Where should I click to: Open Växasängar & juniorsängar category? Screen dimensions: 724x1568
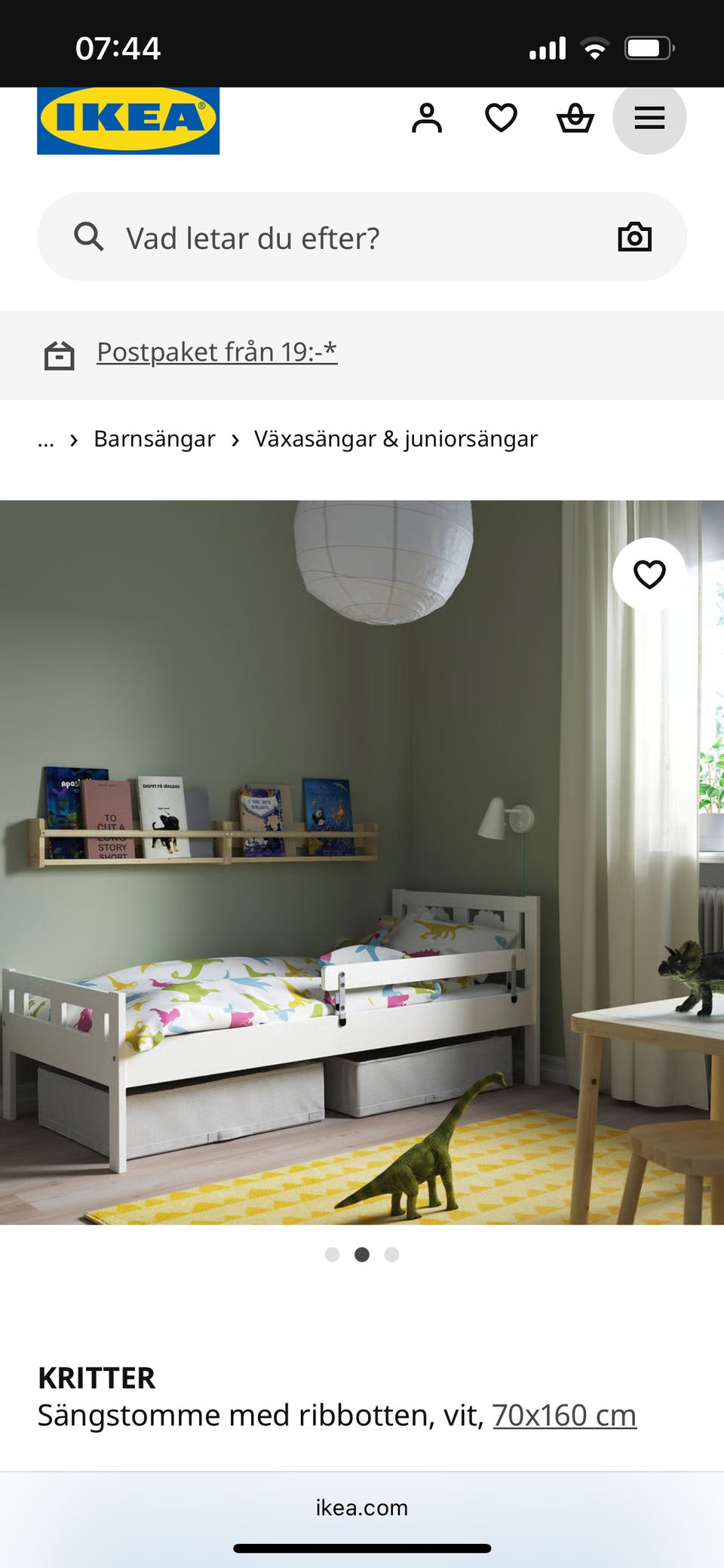click(x=395, y=438)
